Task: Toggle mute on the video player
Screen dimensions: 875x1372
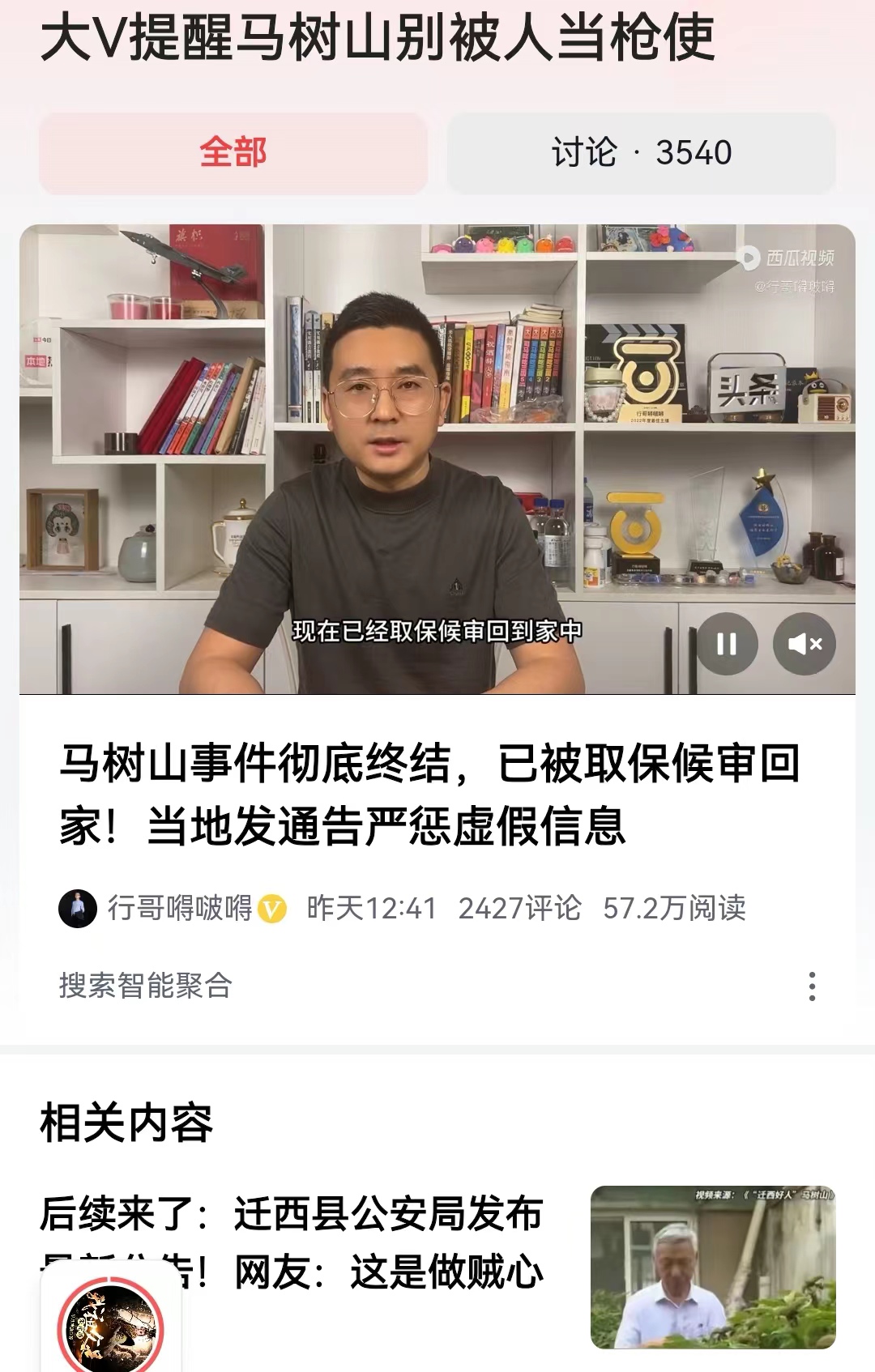Action: click(803, 643)
